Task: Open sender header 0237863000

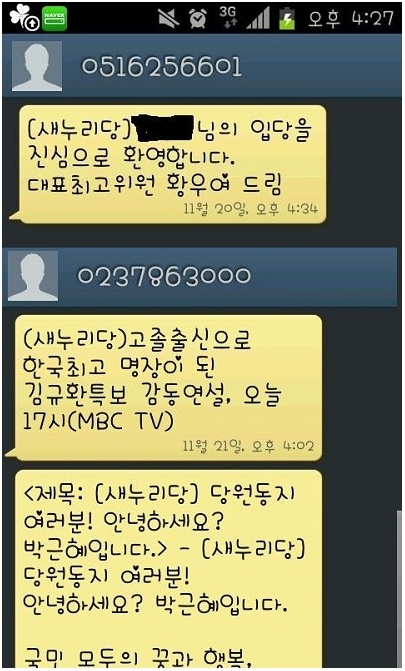Action: (x=200, y=276)
